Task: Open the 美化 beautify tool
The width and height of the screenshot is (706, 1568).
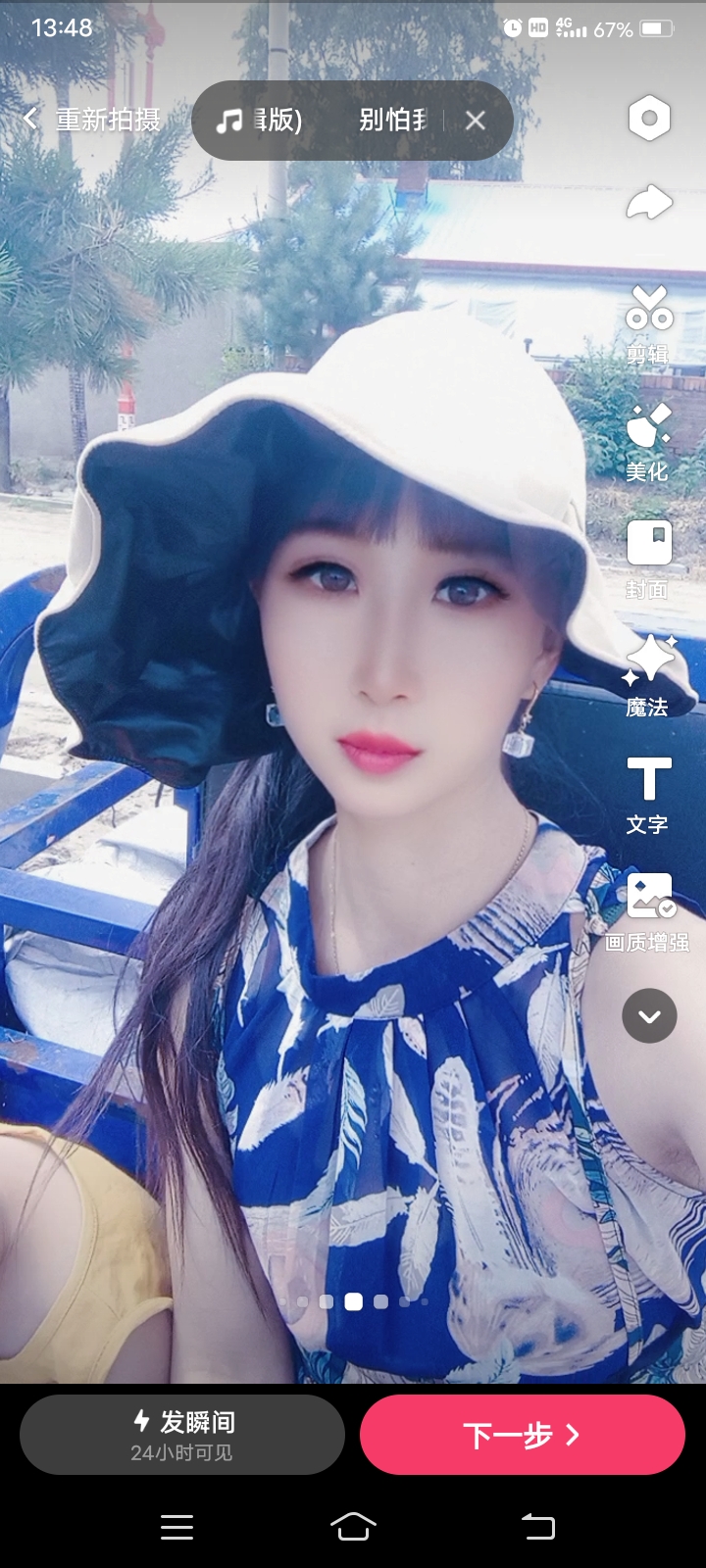Action: tap(648, 441)
